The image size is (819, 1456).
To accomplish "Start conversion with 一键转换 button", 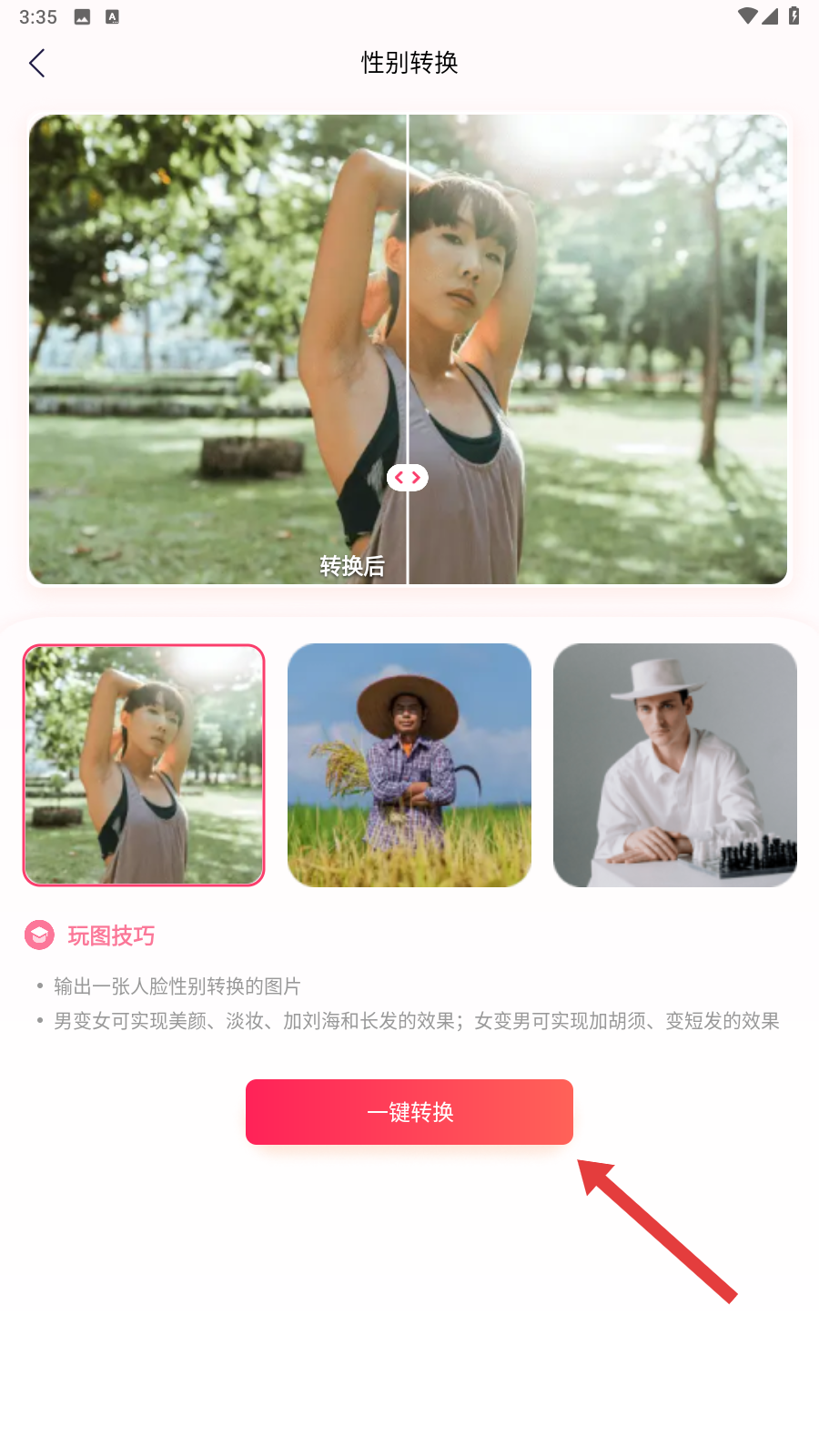I will [409, 1112].
